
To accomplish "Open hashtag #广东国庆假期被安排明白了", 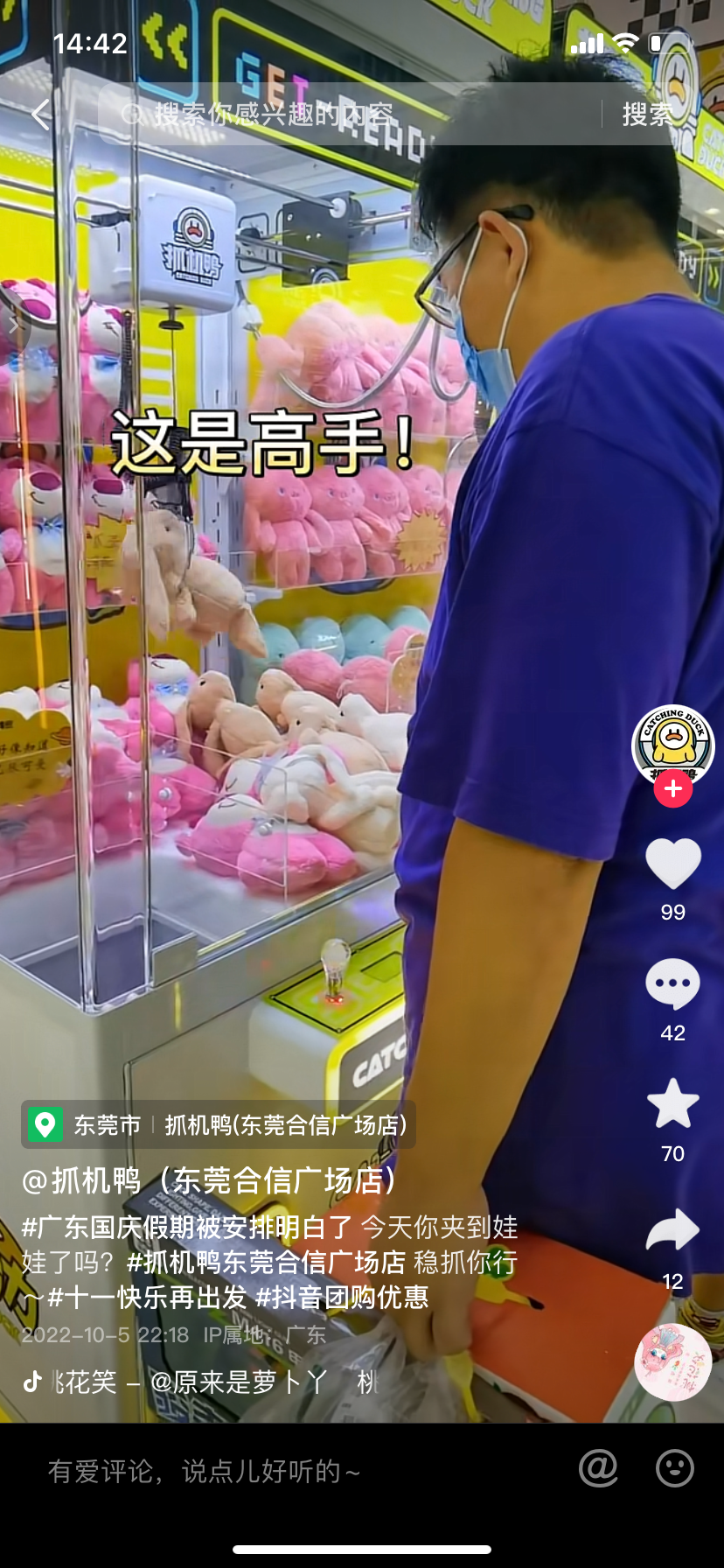I will click(x=187, y=1228).
